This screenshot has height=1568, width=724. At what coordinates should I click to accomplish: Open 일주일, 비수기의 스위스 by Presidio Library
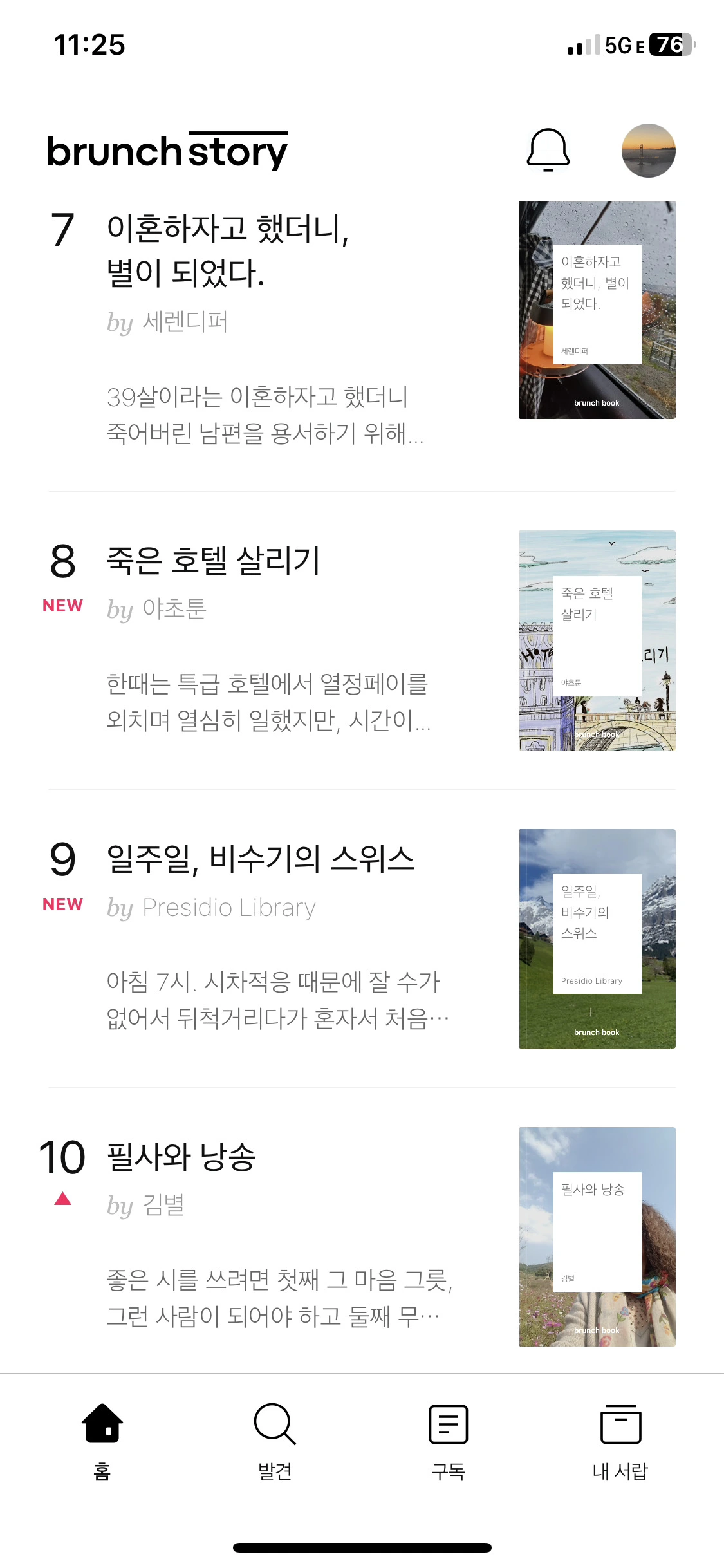tap(362, 938)
